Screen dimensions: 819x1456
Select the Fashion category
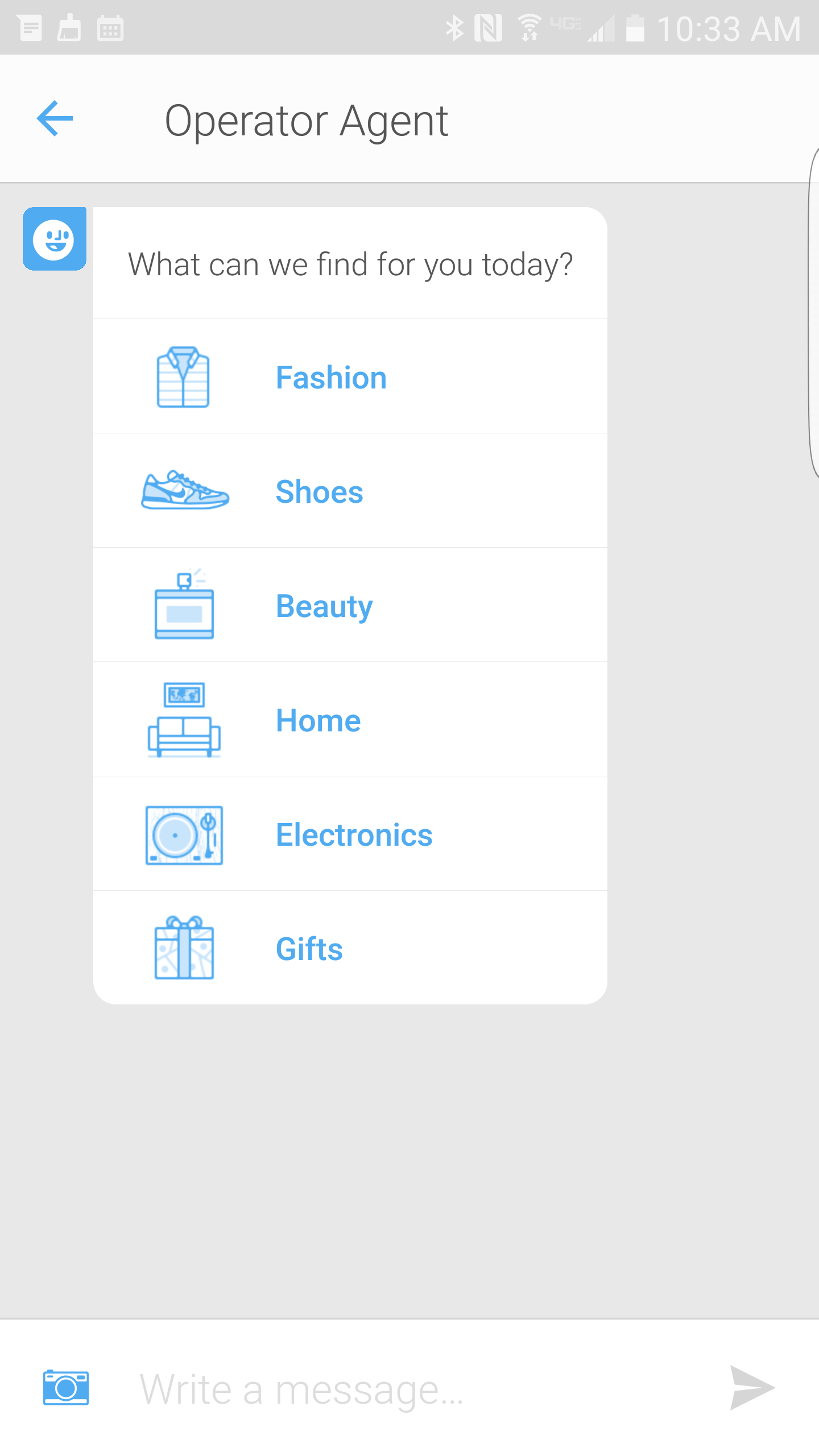click(x=350, y=377)
